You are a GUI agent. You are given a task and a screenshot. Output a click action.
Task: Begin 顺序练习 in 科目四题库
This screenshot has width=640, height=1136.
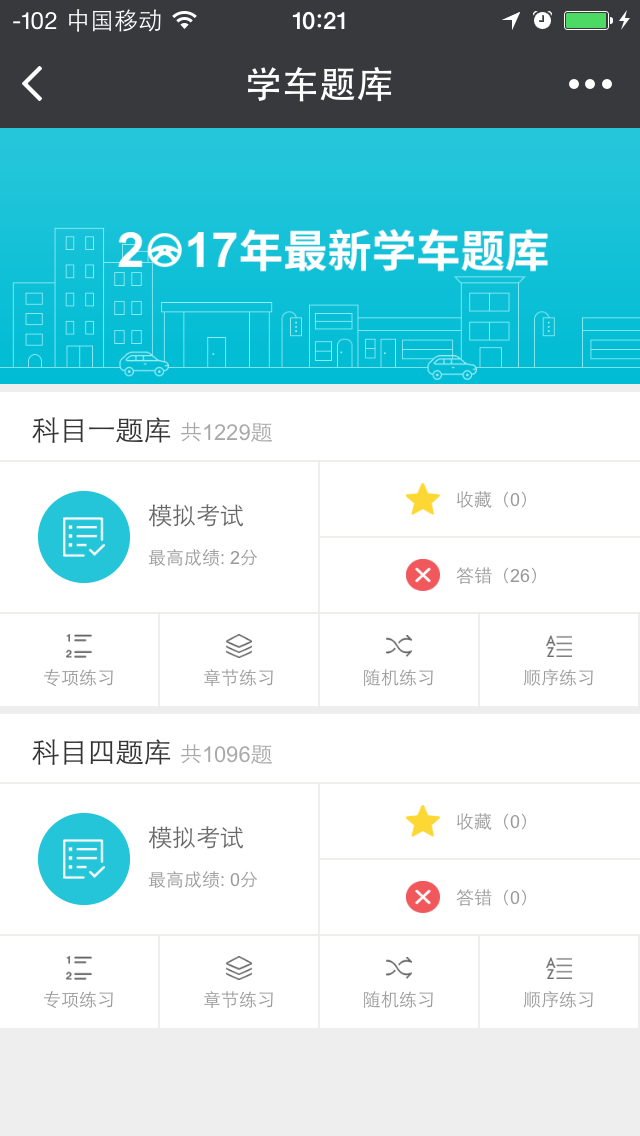[x=559, y=982]
